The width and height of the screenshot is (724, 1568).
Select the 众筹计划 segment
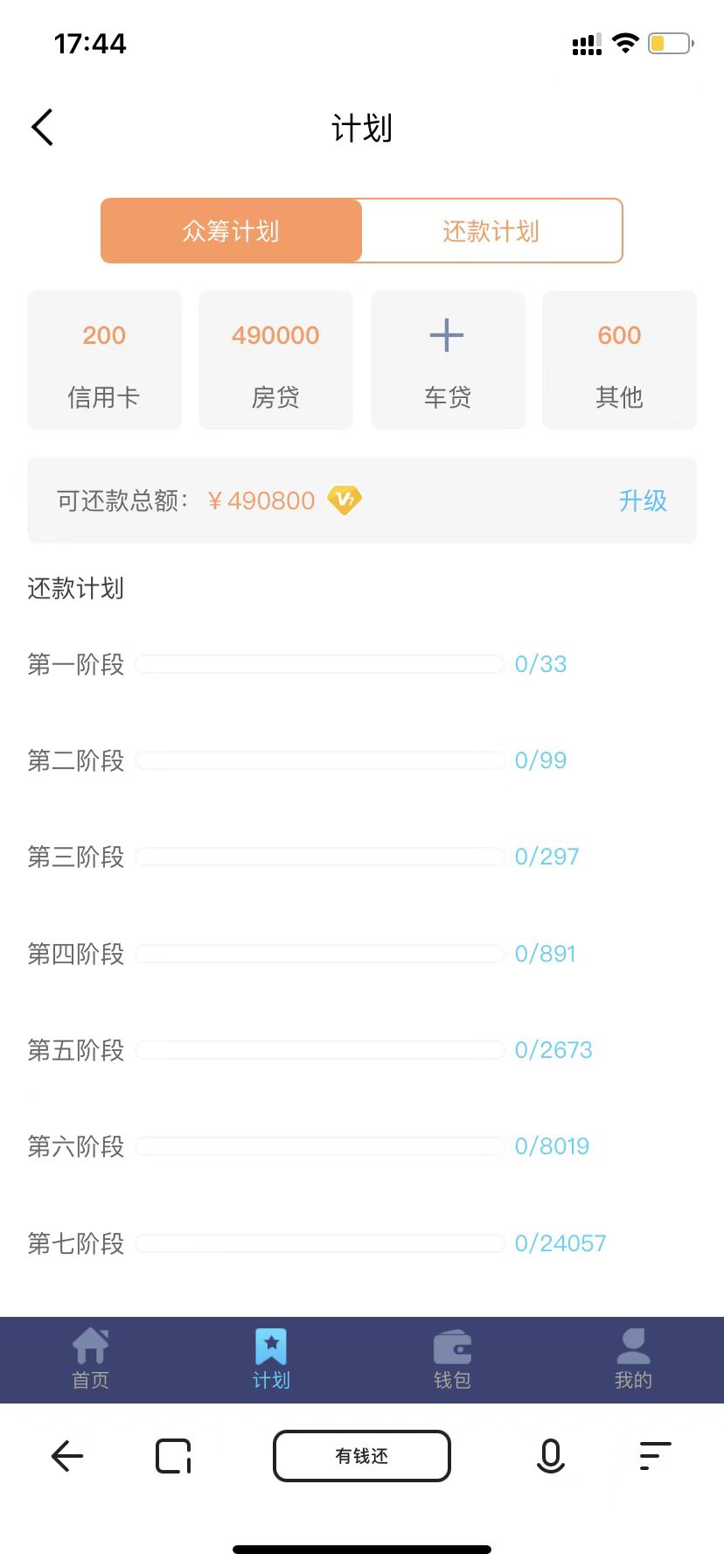pos(231,231)
